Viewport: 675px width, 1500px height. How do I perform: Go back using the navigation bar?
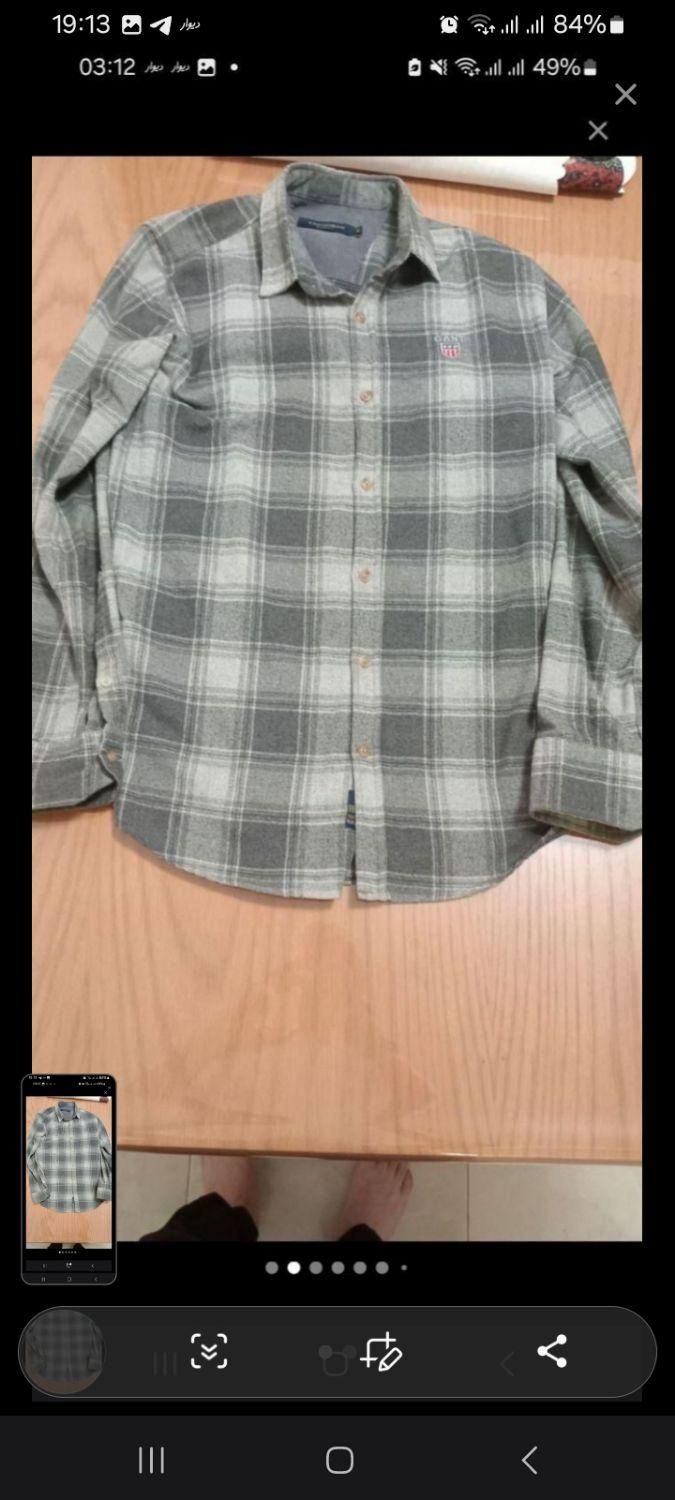(x=529, y=1460)
